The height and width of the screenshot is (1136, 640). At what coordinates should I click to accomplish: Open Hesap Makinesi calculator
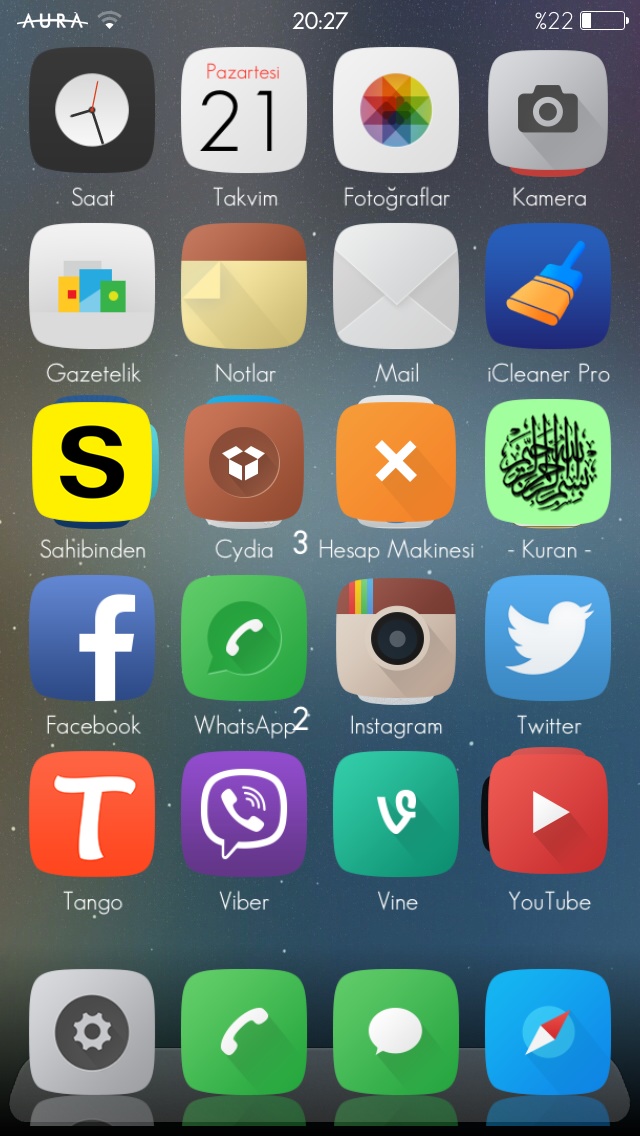tap(396, 462)
